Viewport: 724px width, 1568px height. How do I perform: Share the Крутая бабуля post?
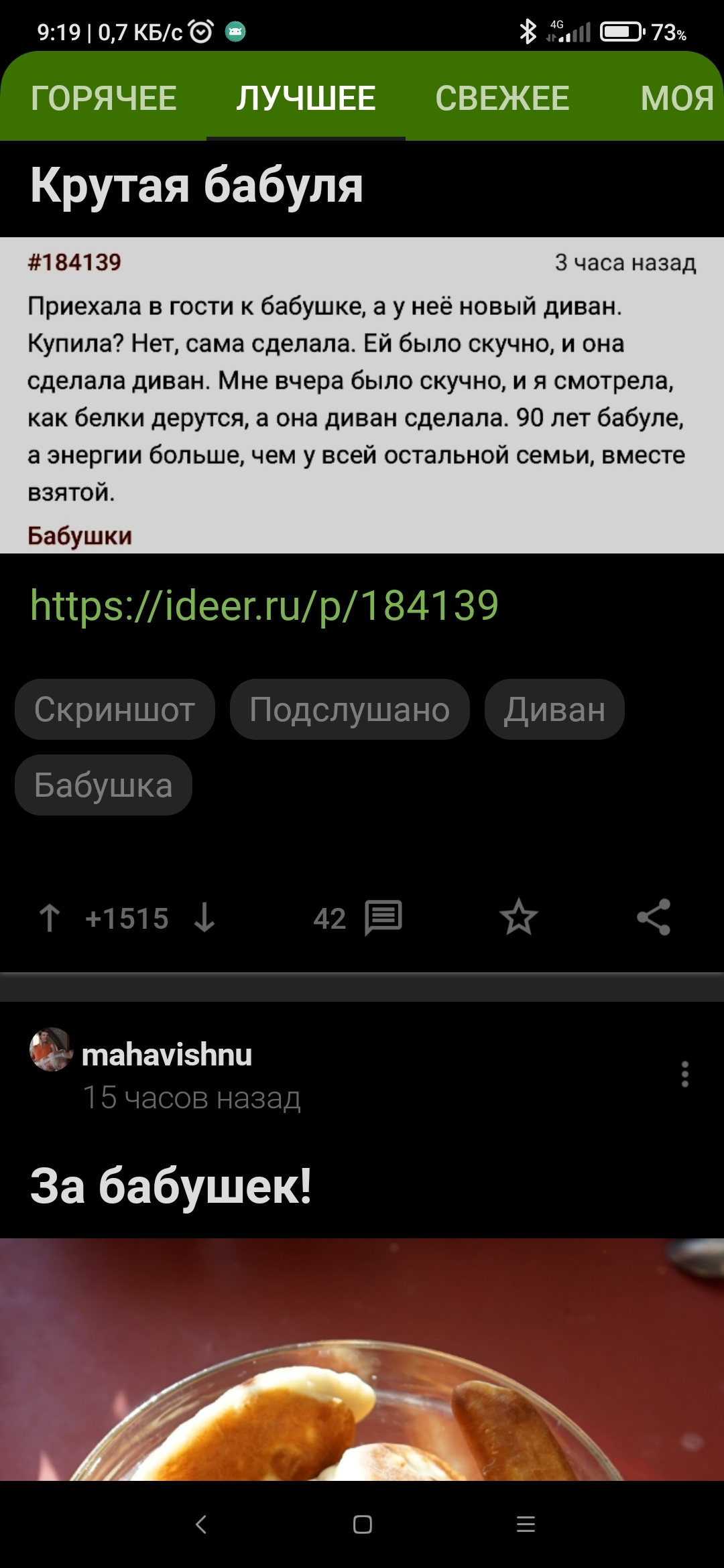[x=654, y=917]
